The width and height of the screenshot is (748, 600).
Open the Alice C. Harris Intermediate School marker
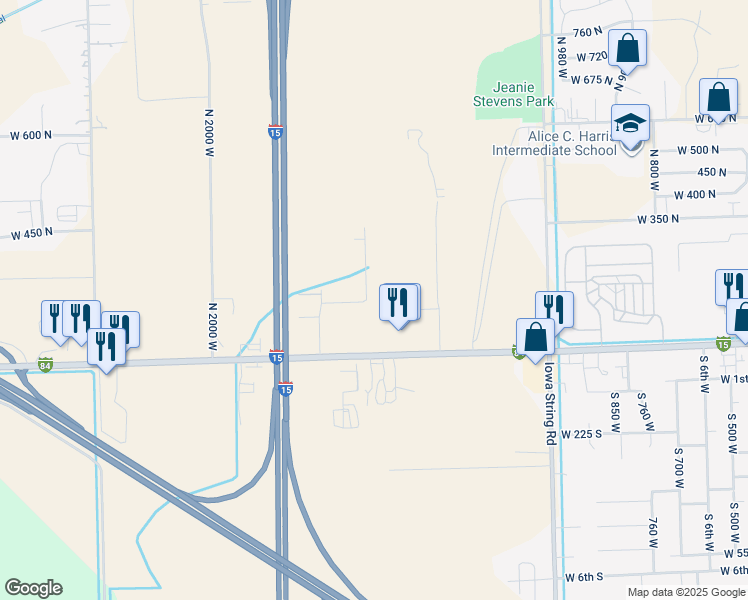[x=631, y=125]
